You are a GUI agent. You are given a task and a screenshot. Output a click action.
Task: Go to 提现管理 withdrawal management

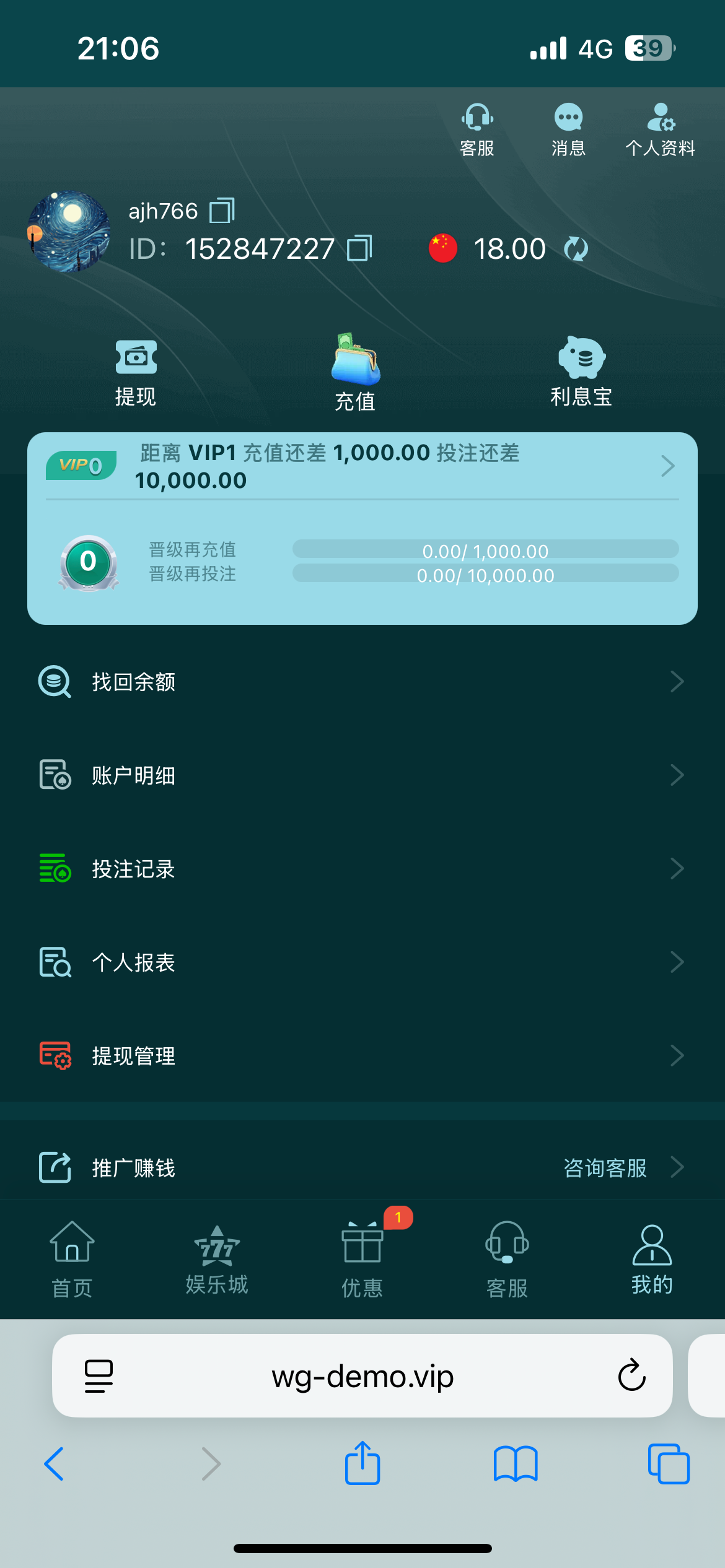(x=362, y=1056)
